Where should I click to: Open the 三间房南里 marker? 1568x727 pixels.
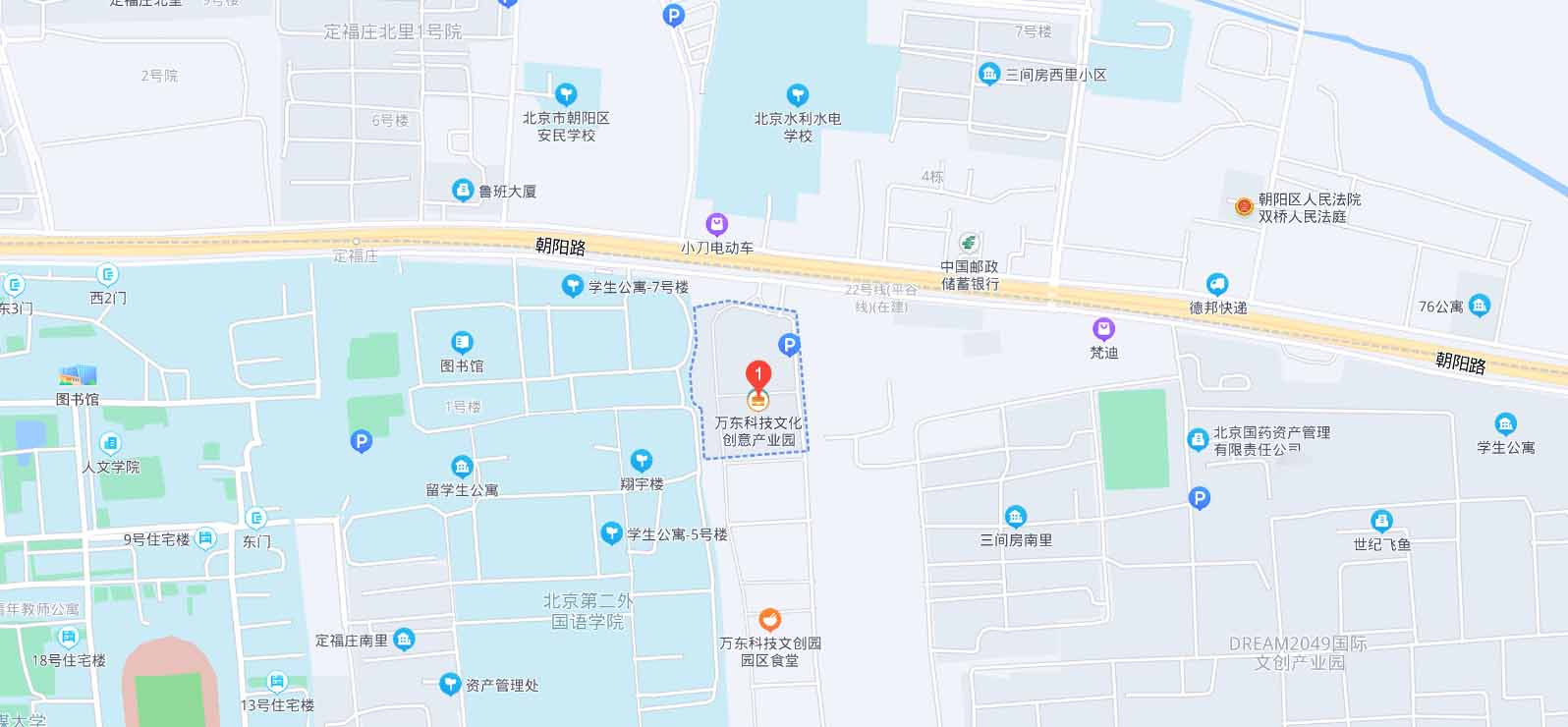[1016, 517]
